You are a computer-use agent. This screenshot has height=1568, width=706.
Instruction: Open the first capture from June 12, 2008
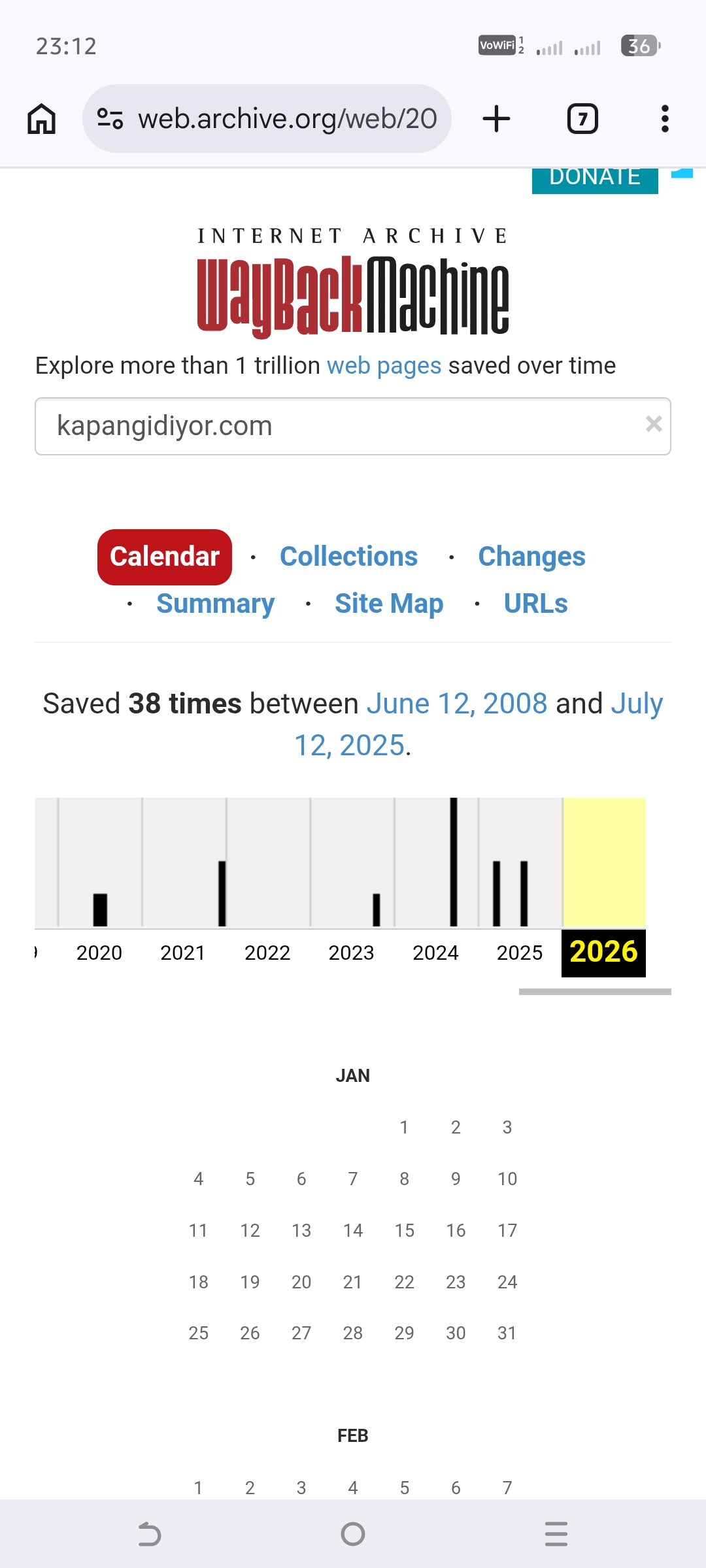tap(457, 704)
